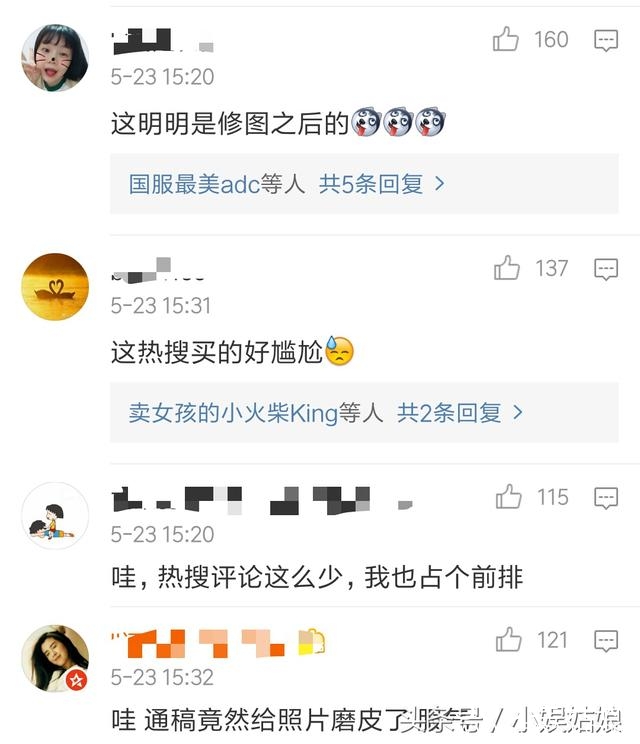This screenshot has width=640, height=744.
Task: Like the comment with 115 likes
Action: coord(509,497)
